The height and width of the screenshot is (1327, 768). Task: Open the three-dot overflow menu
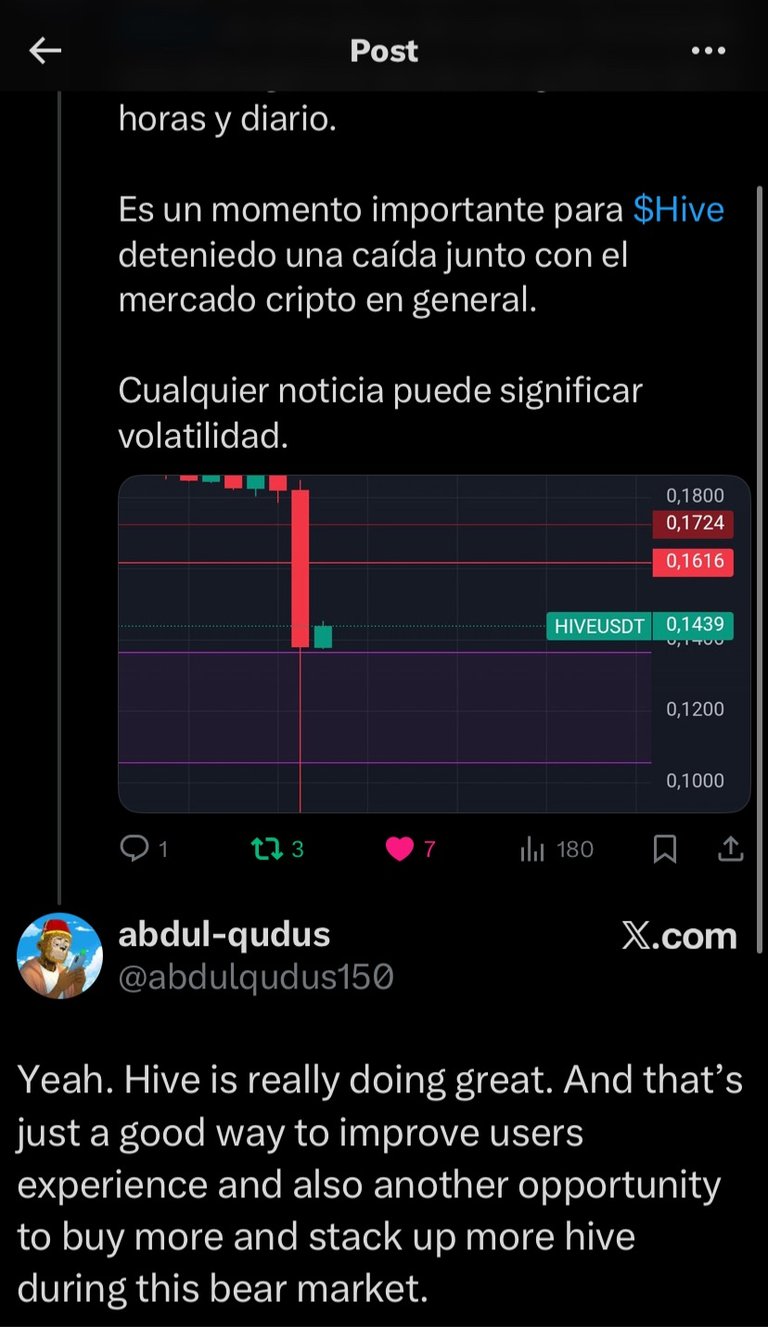[x=708, y=51]
